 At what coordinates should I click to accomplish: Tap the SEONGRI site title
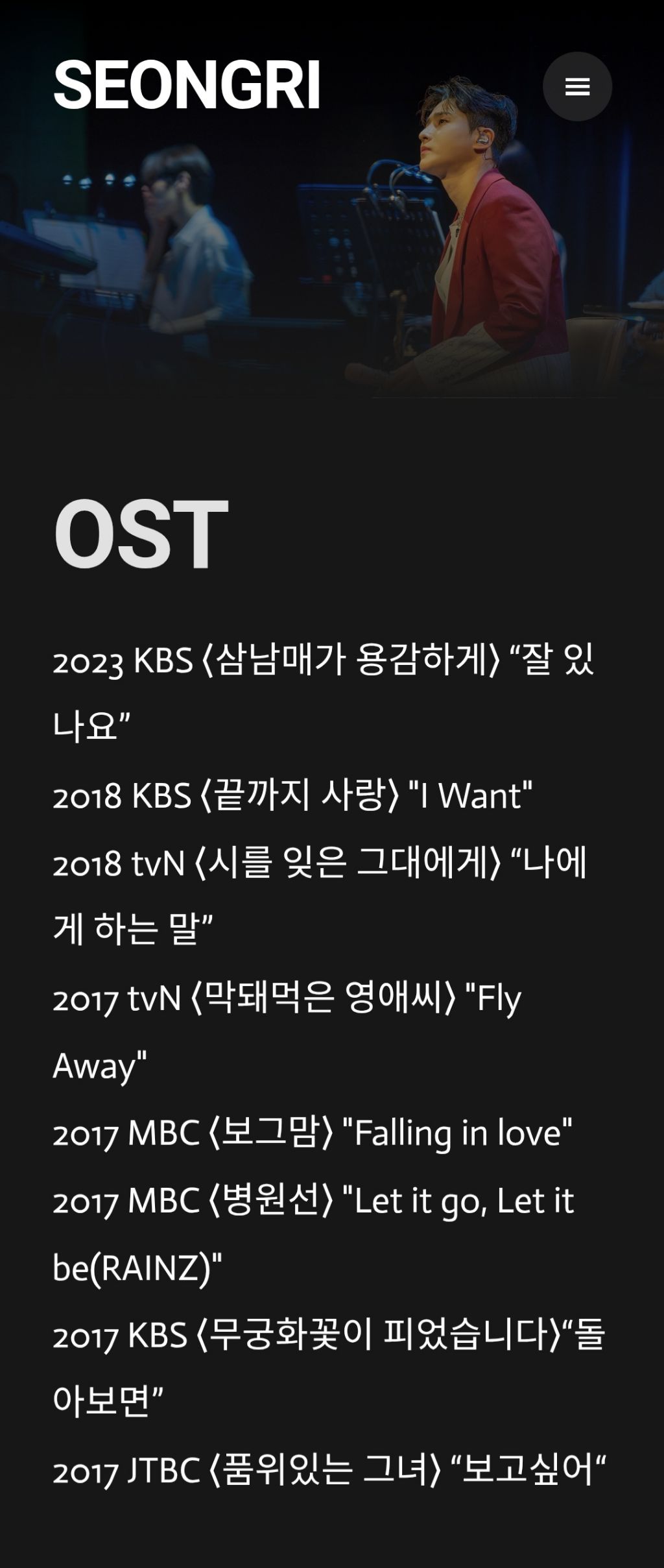[x=187, y=86]
